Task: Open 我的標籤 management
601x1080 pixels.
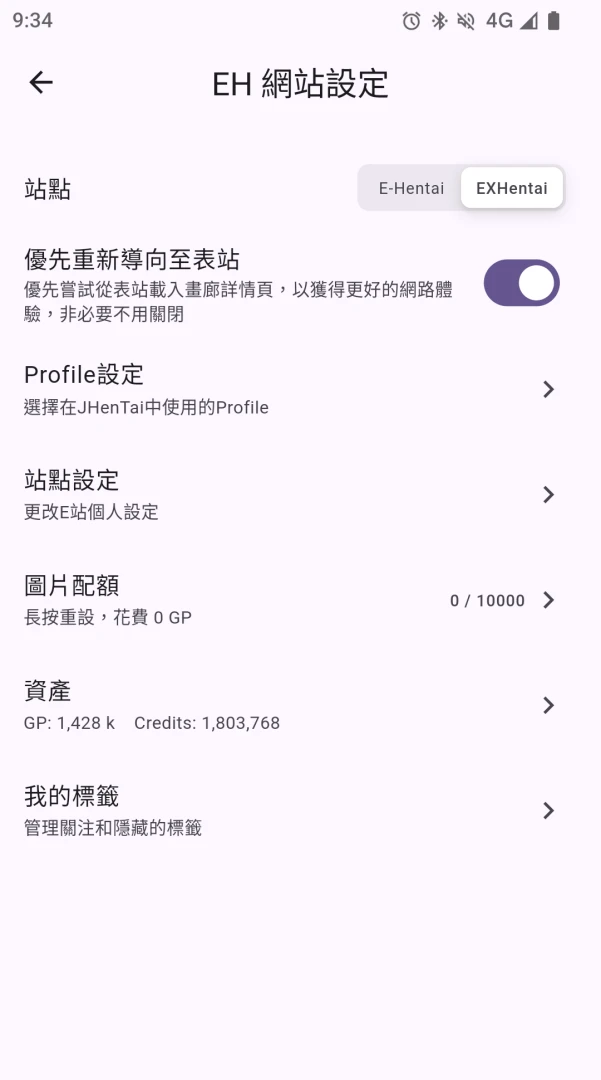Action: click(290, 811)
